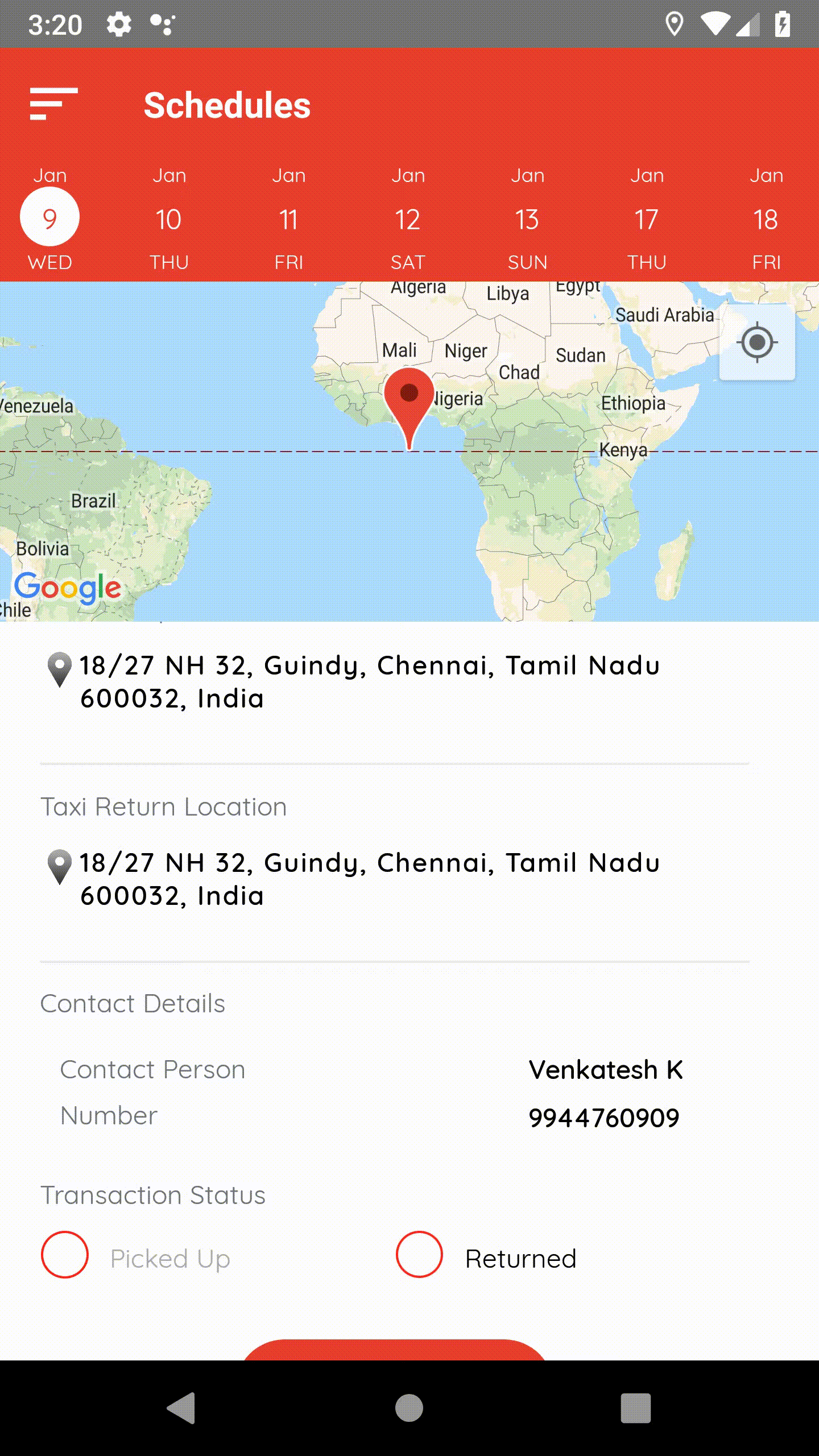Jump to Thursday Jan 17 schedule
This screenshot has width=819, height=1456.
point(647,218)
